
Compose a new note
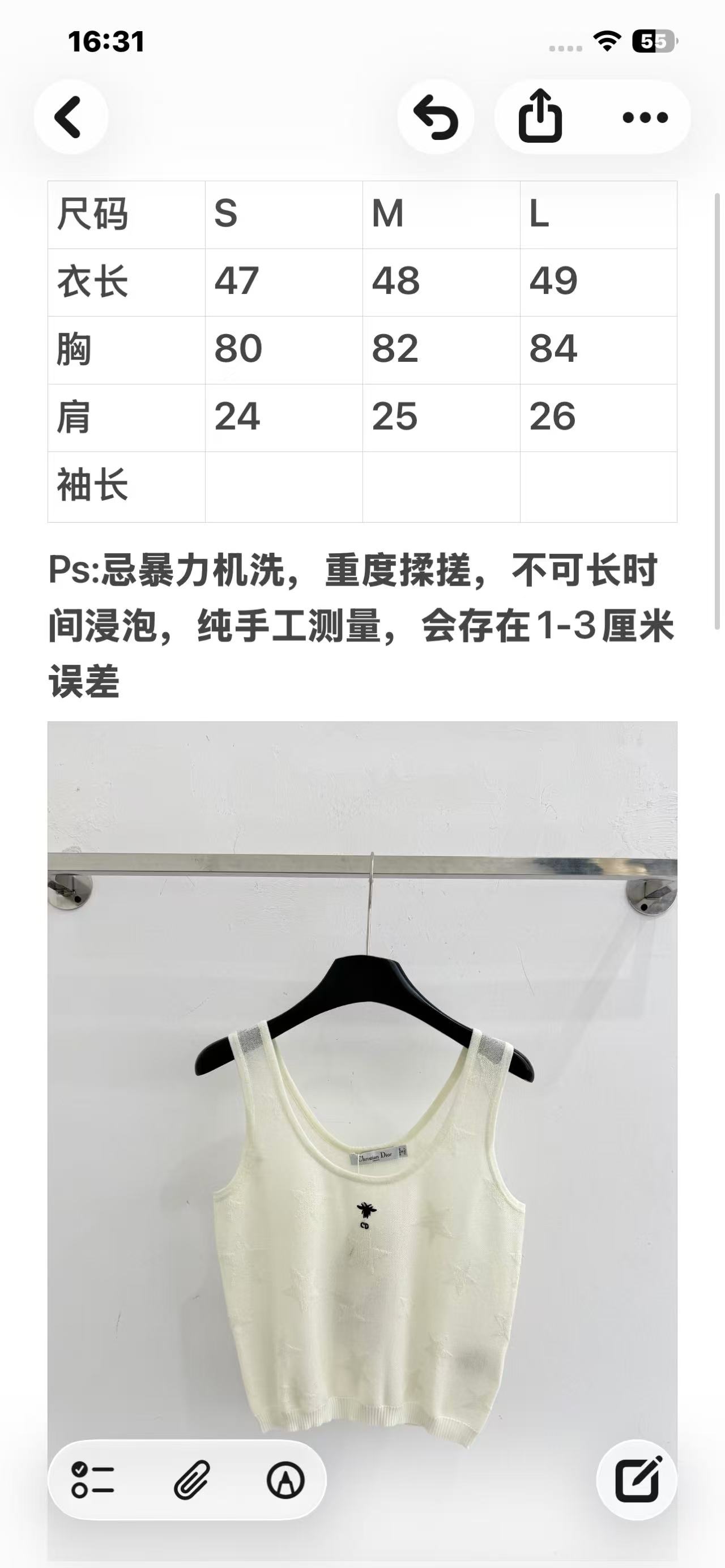click(637, 1480)
